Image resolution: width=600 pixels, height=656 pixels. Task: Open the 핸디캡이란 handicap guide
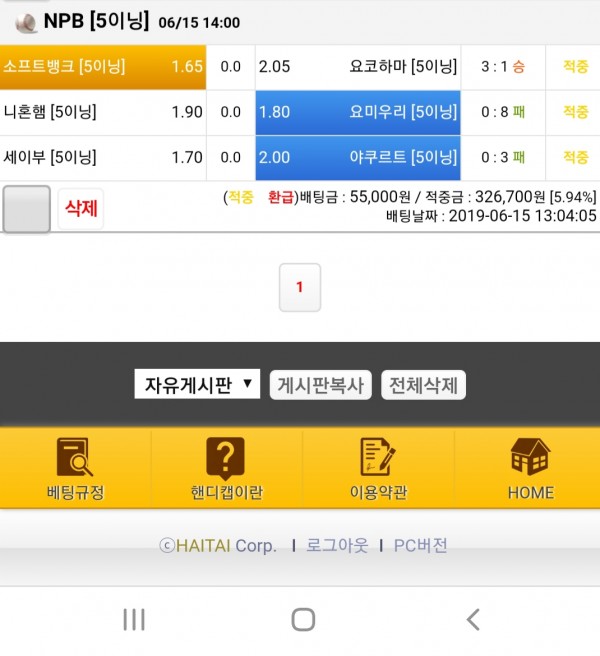(x=226, y=469)
